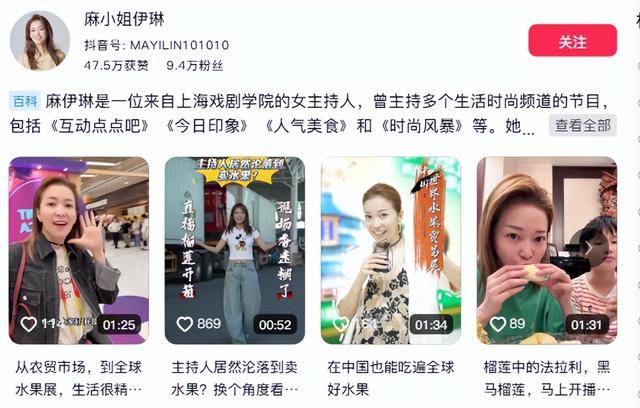Viewport: 640px width, 408px height.
Task: Expand bio with 查看全部
Action: click(582, 126)
